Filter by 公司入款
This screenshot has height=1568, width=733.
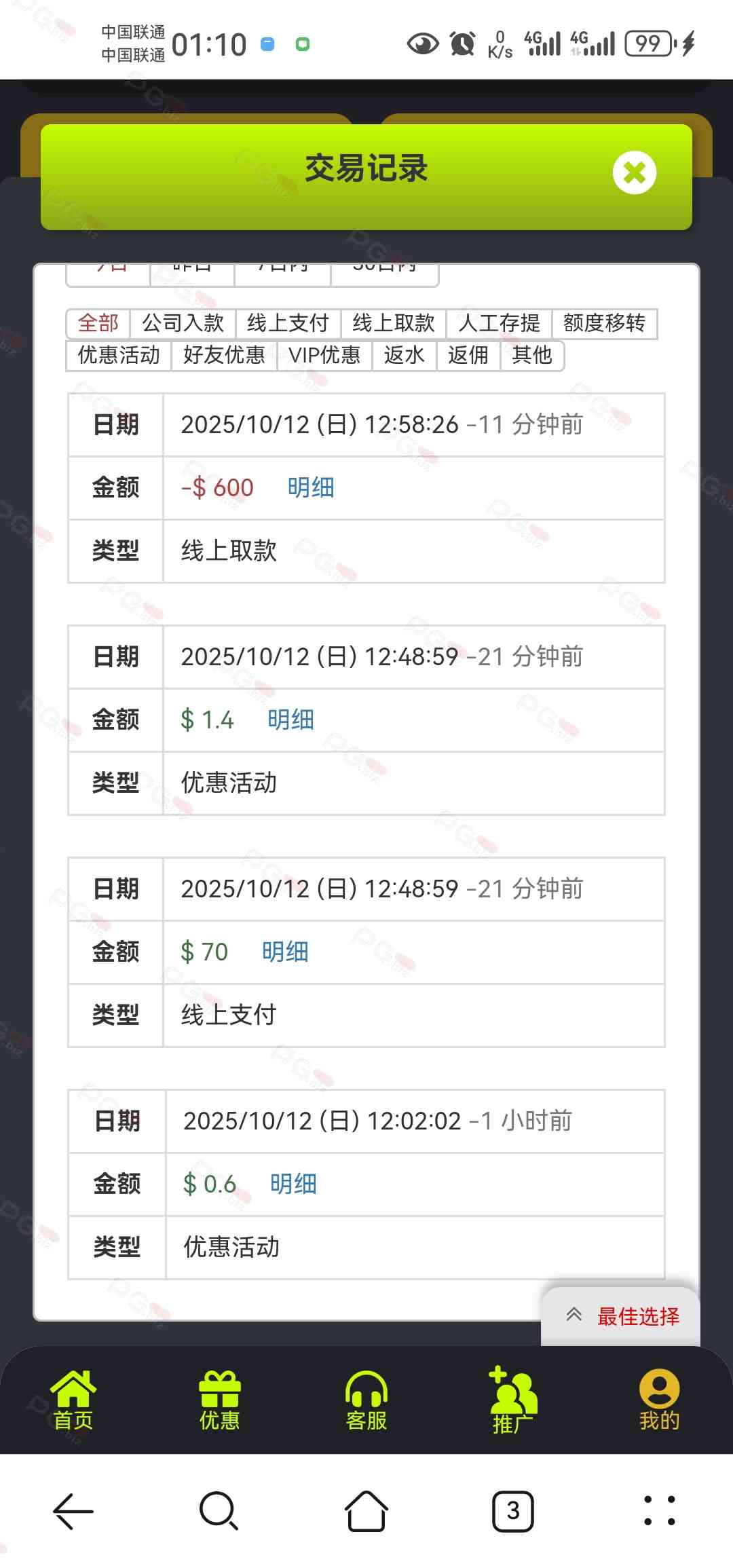coord(183,323)
